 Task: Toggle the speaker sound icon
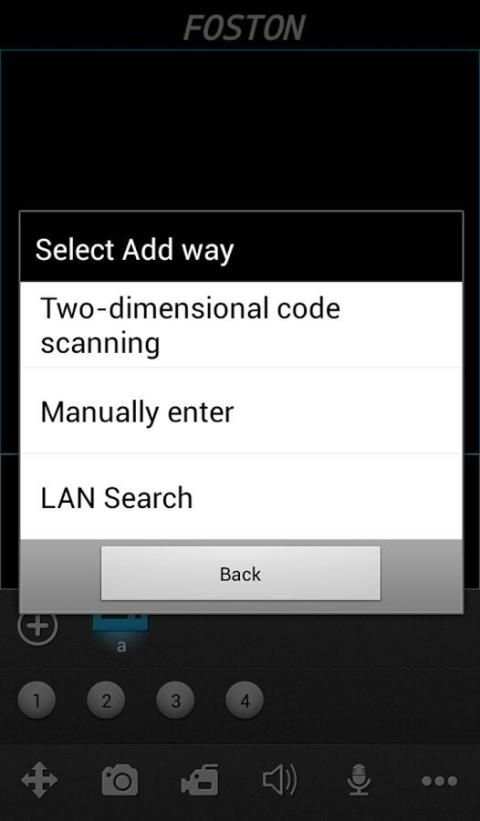pyautogui.click(x=280, y=780)
